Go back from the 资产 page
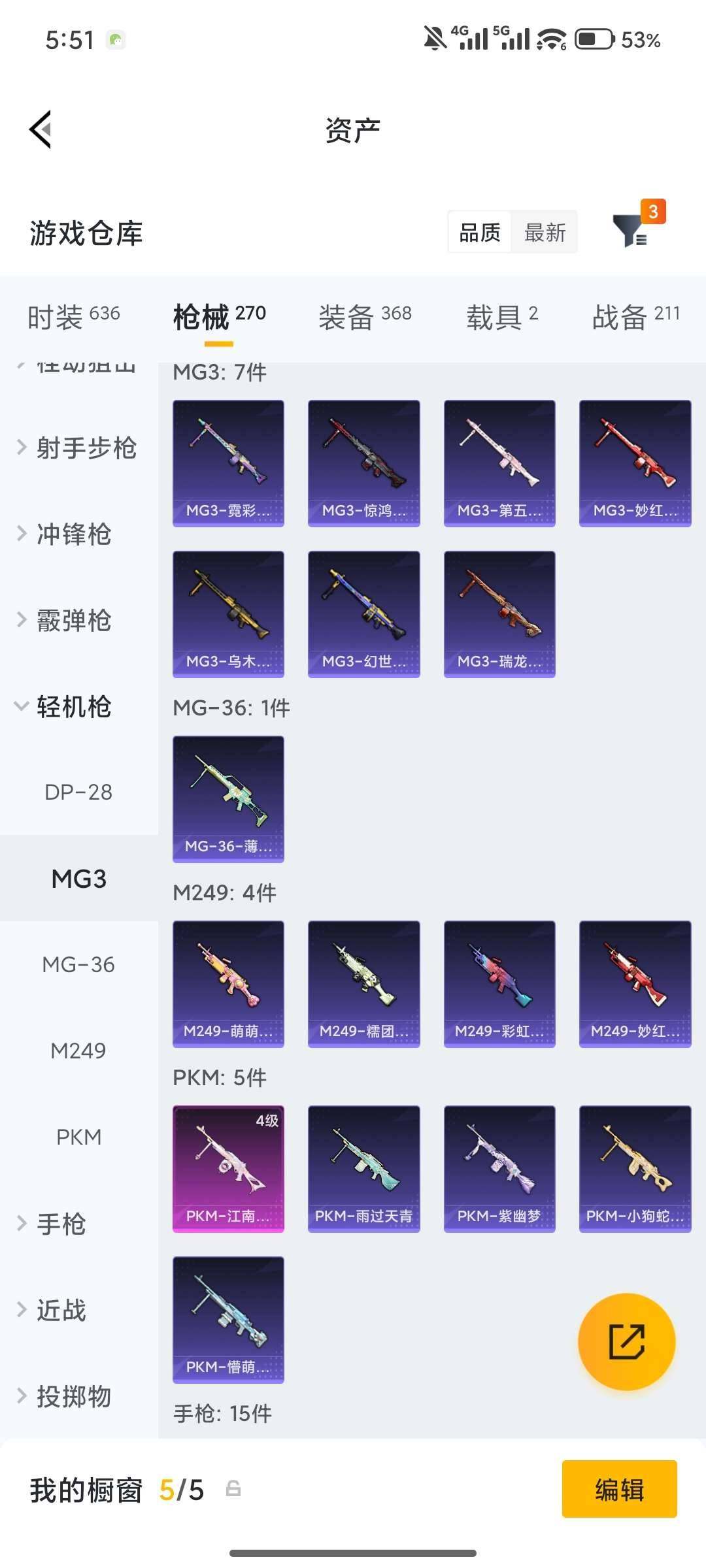The width and height of the screenshot is (706, 1568). pos(41,129)
